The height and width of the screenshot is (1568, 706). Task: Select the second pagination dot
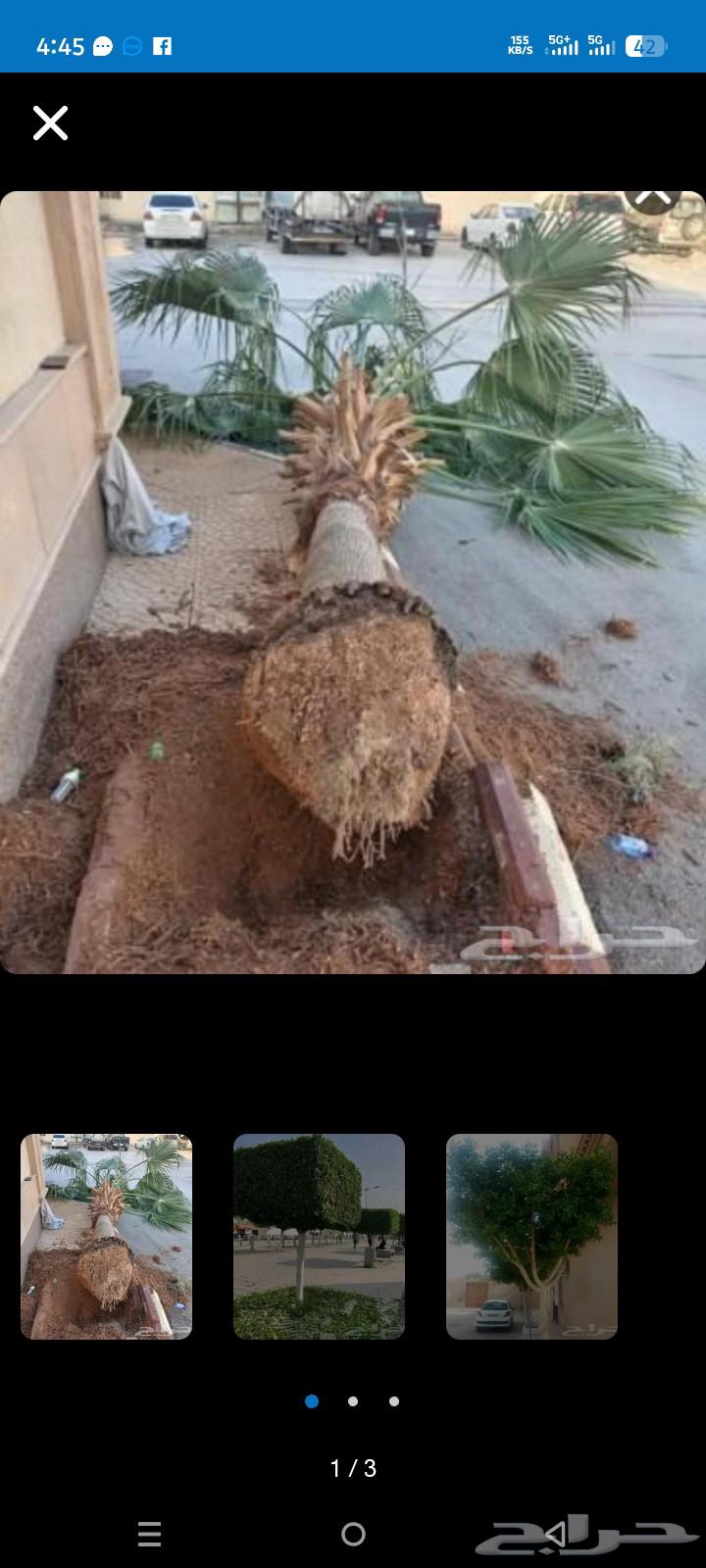pos(352,1401)
